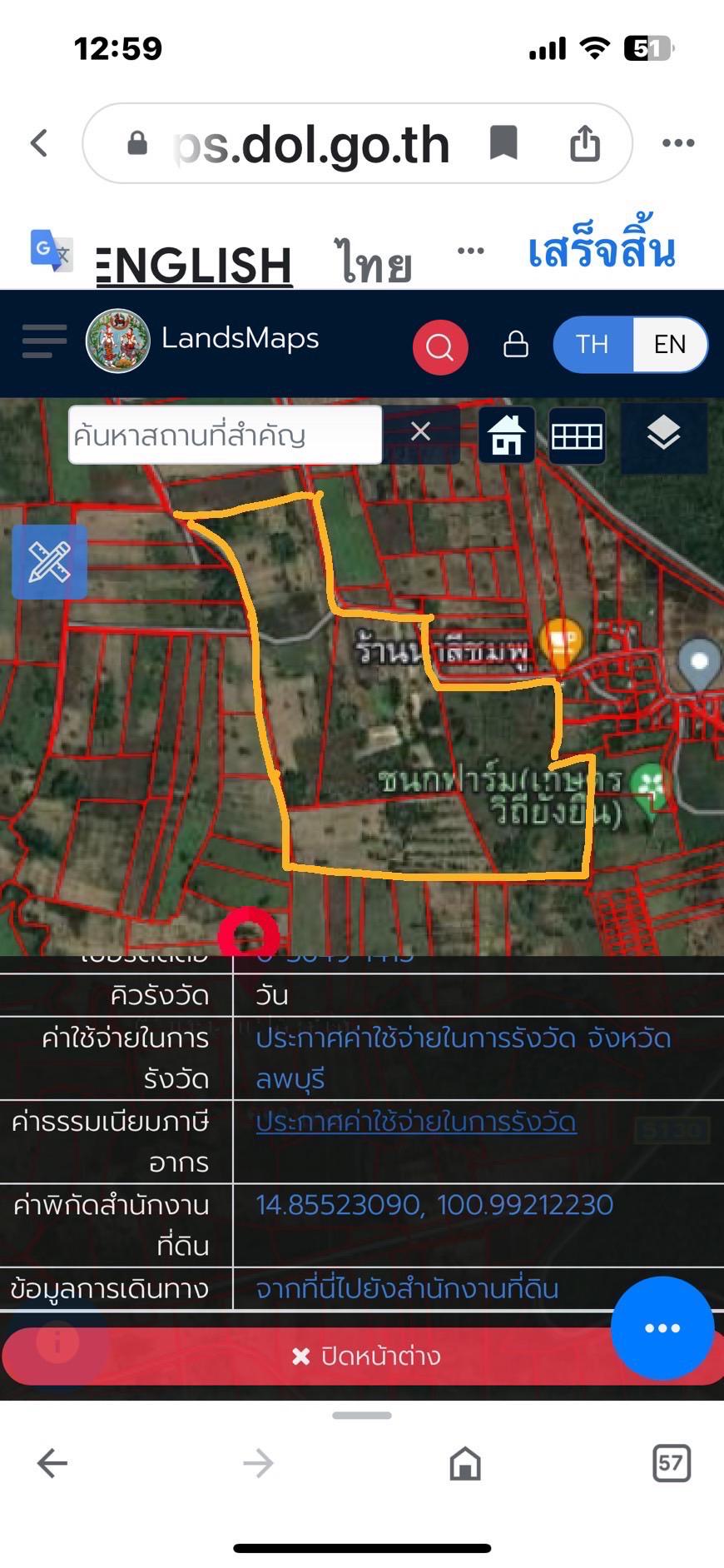Image resolution: width=724 pixels, height=1568 pixels.
Task: Tap the home map icon
Action: (506, 436)
